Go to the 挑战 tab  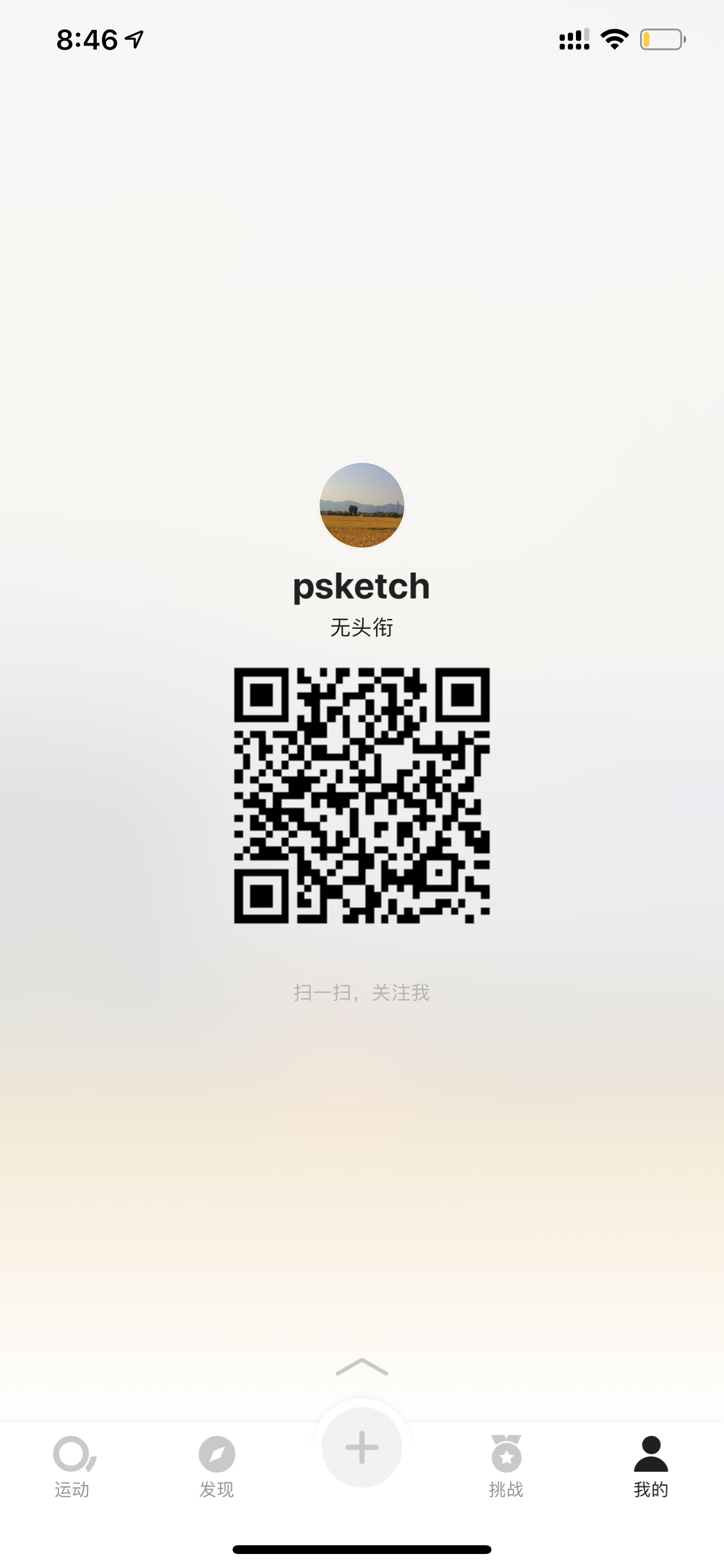click(x=506, y=1467)
